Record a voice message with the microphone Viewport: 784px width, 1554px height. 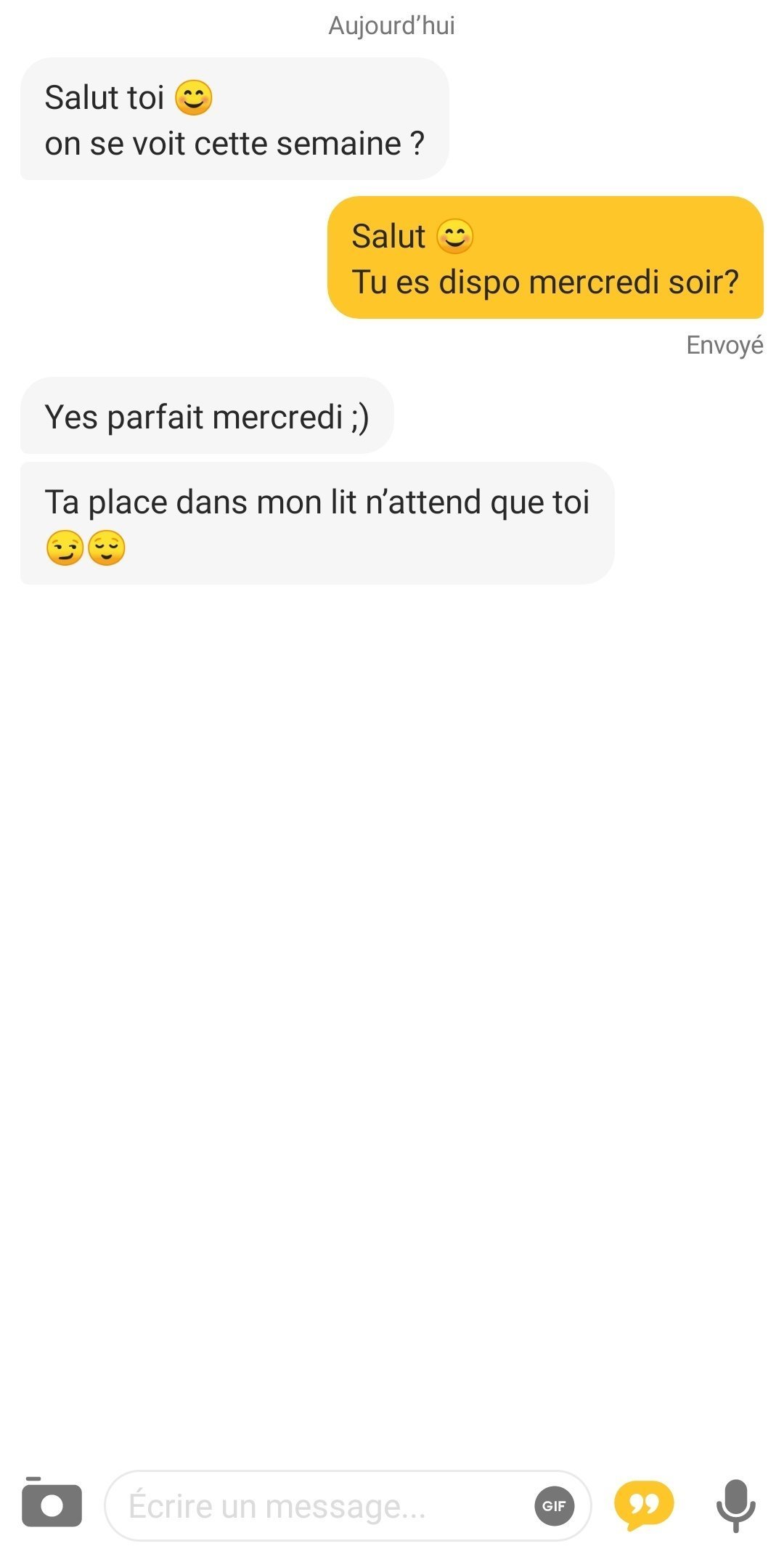735,1505
